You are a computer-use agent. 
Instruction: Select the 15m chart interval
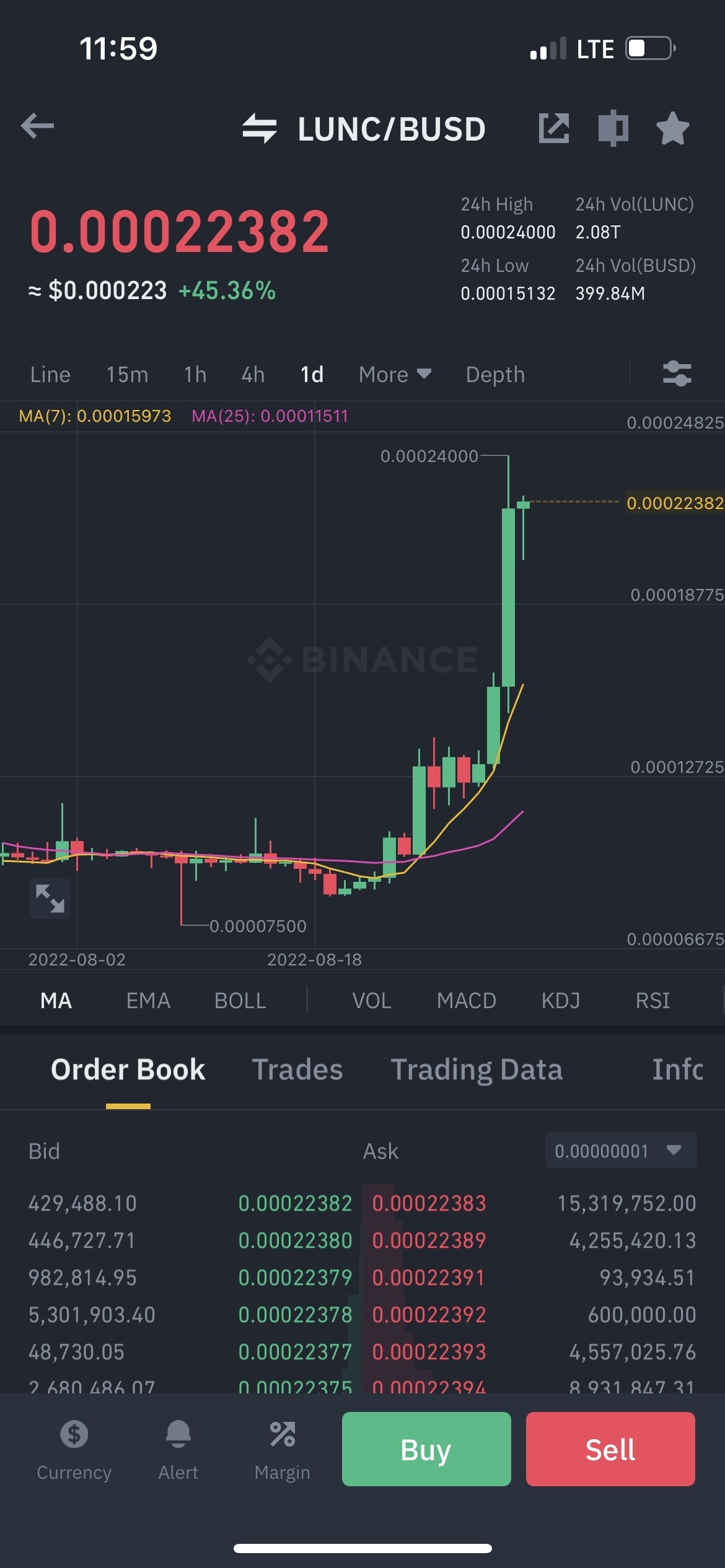pyautogui.click(x=127, y=375)
